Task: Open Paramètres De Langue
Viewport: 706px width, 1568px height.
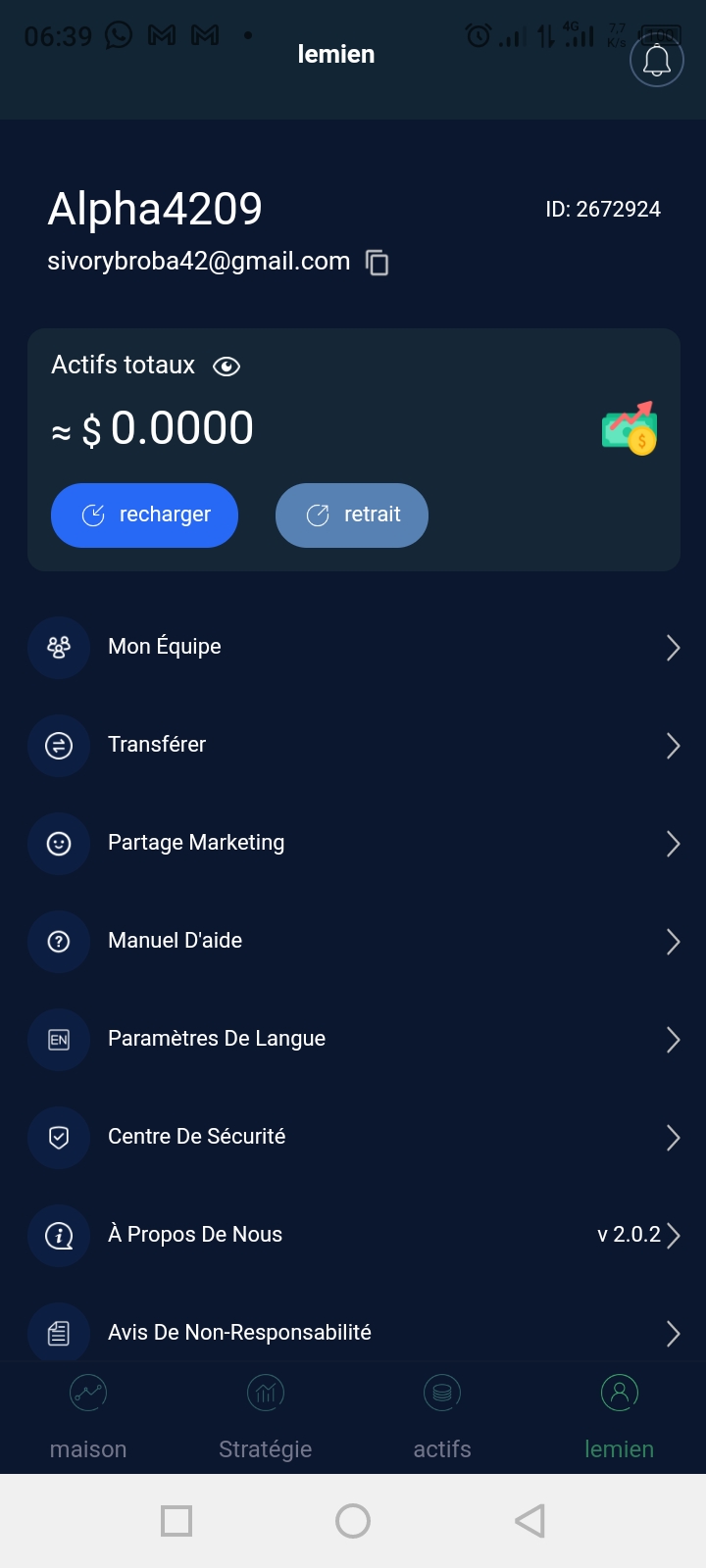Action: click(x=353, y=1039)
